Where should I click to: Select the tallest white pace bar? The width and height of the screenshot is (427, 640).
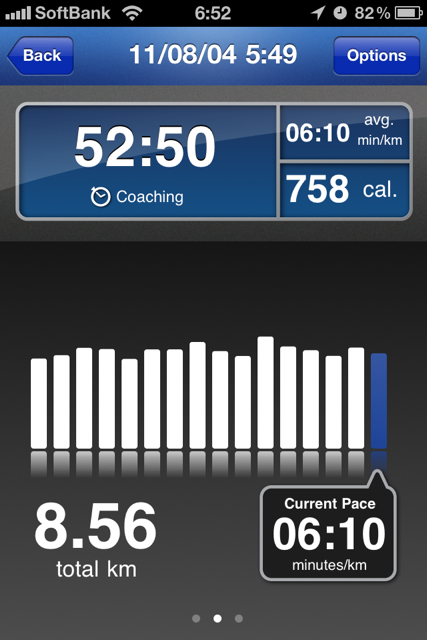point(266,393)
